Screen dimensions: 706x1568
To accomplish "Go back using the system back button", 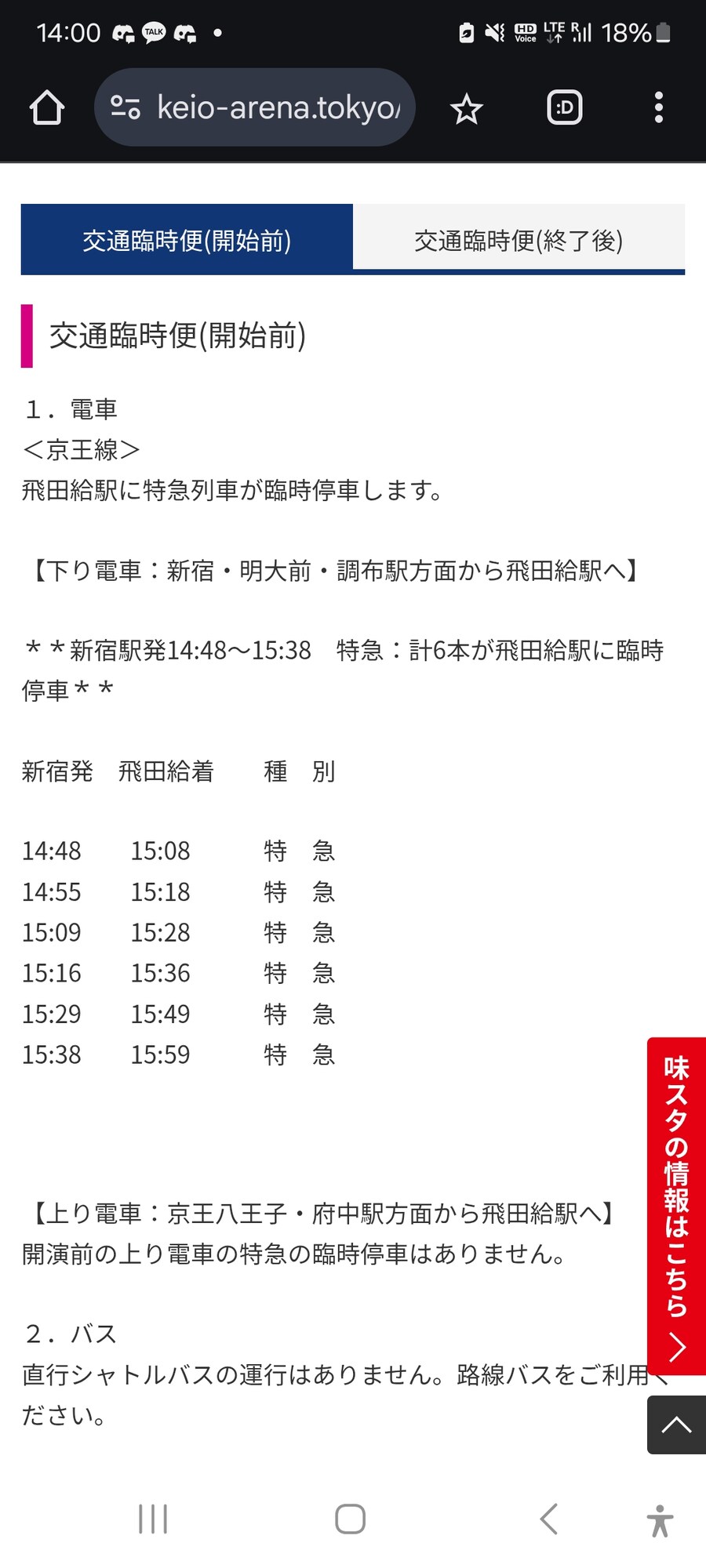I will (549, 1519).
